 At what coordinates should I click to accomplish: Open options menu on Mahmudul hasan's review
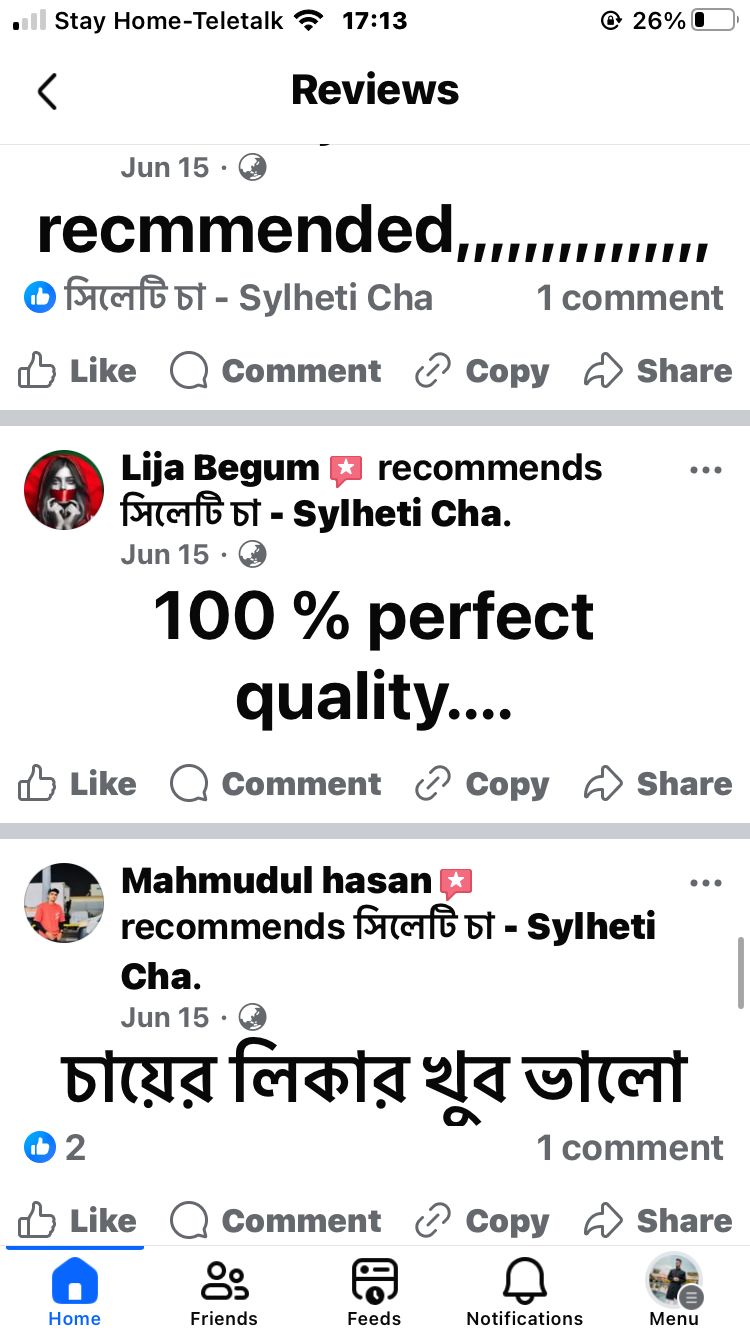(706, 883)
